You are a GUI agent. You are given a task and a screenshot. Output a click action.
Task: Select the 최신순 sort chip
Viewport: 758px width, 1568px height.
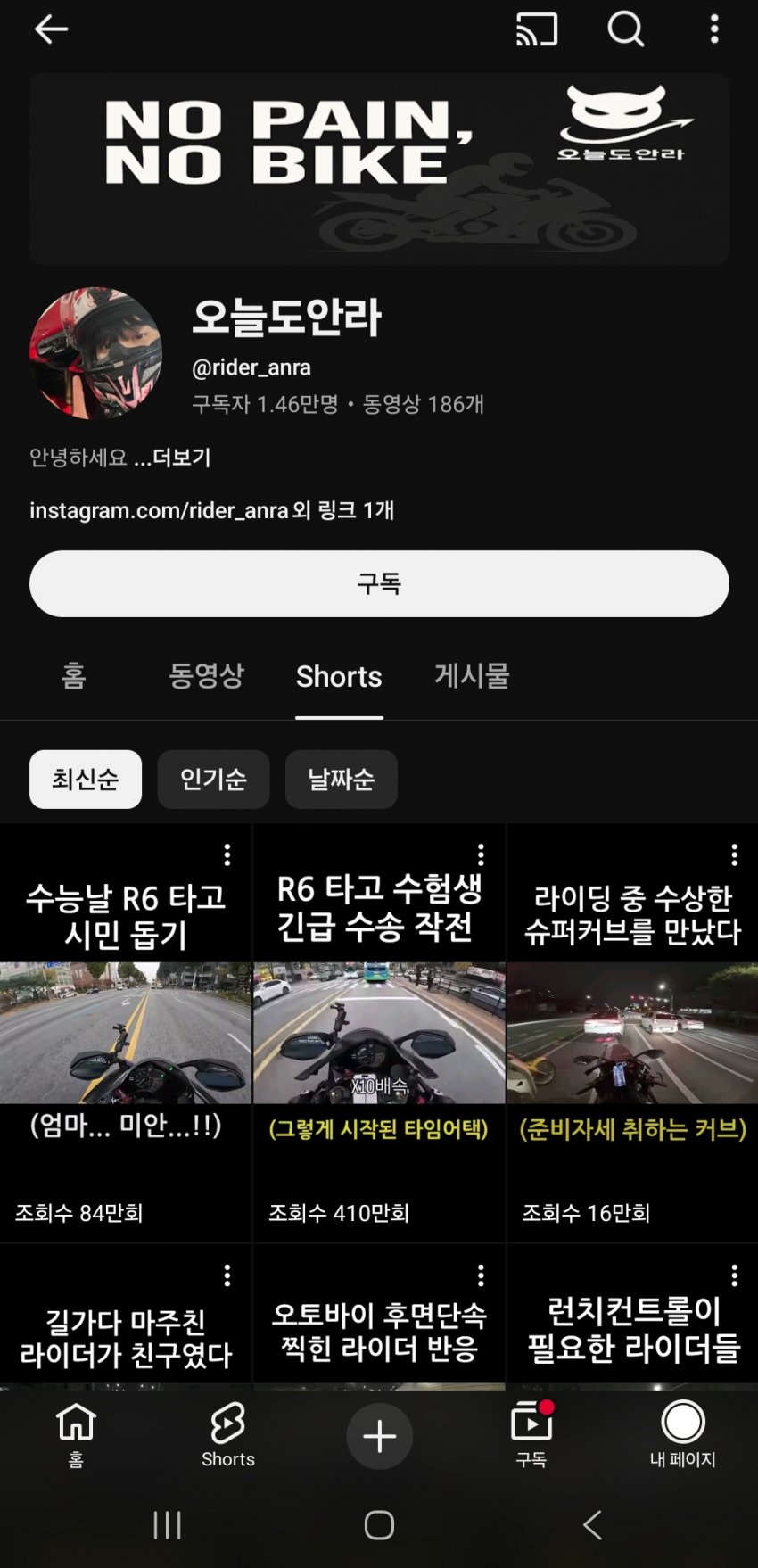click(x=86, y=780)
